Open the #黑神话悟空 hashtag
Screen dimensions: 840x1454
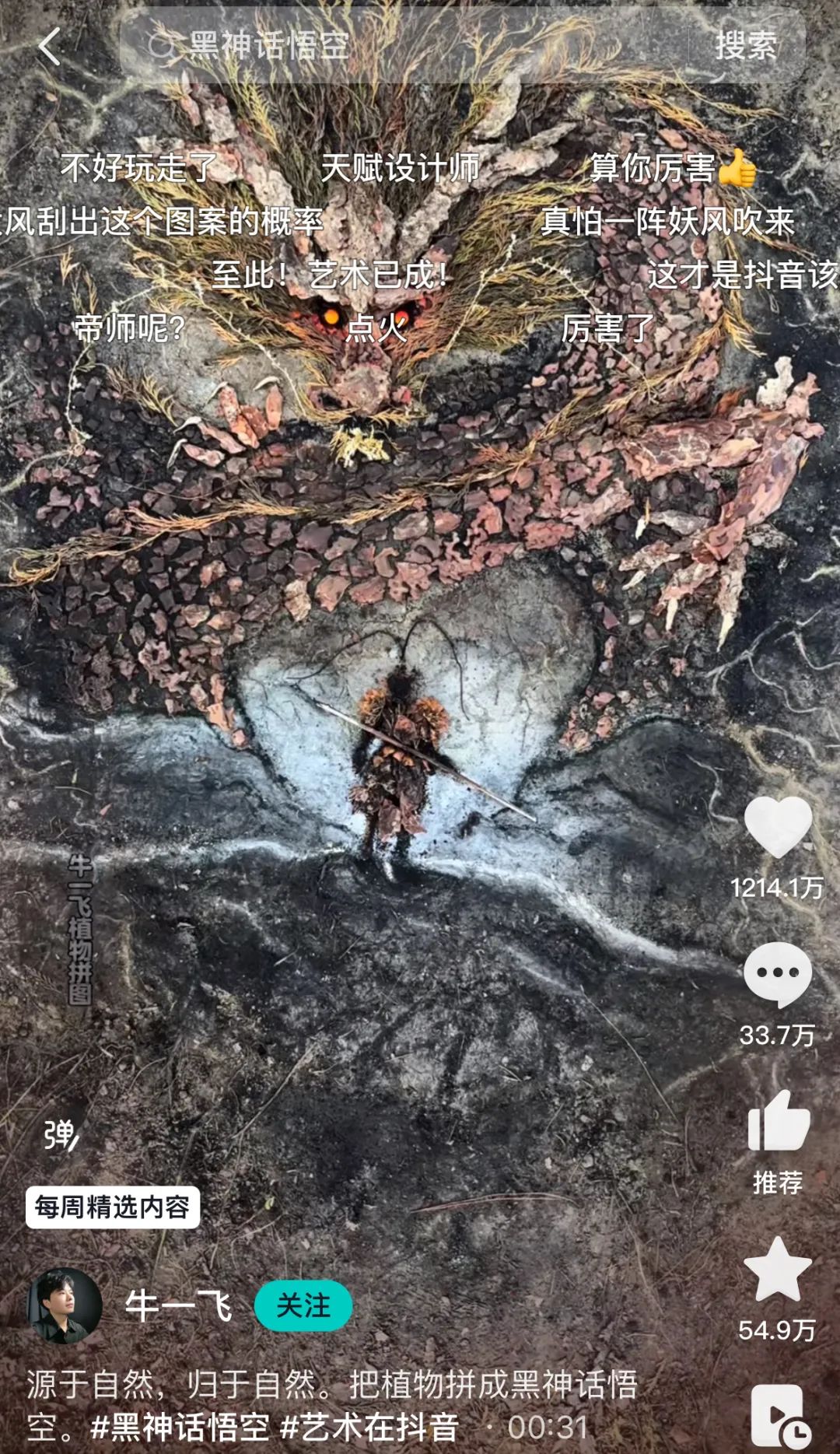[180, 1427]
